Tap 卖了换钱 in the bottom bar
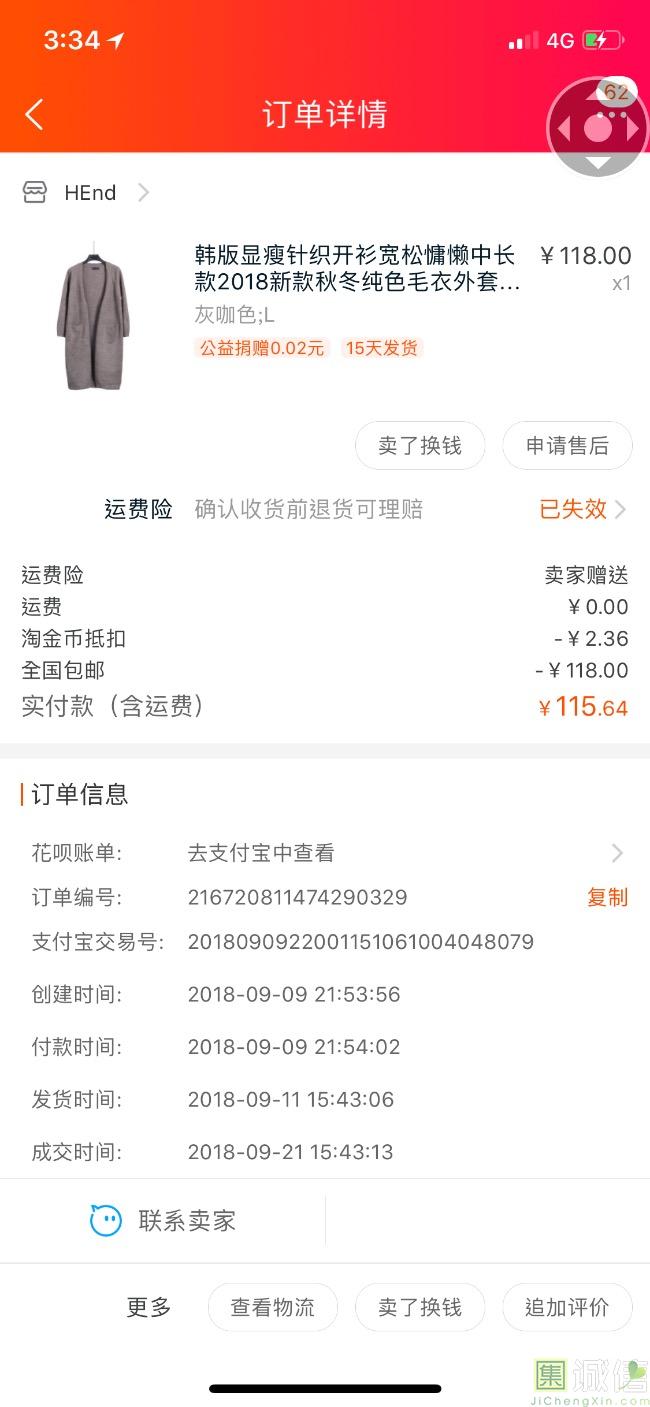Viewport: 650px width, 1407px height. coord(420,1307)
